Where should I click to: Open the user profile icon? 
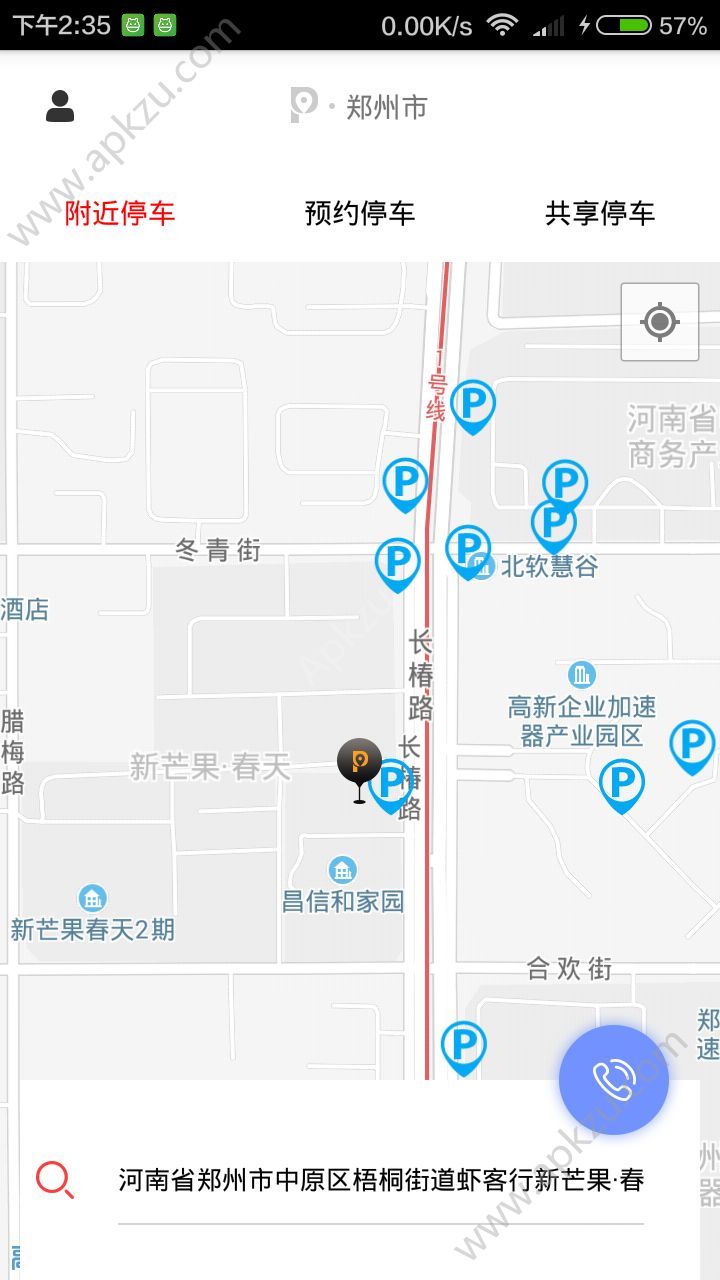(61, 106)
